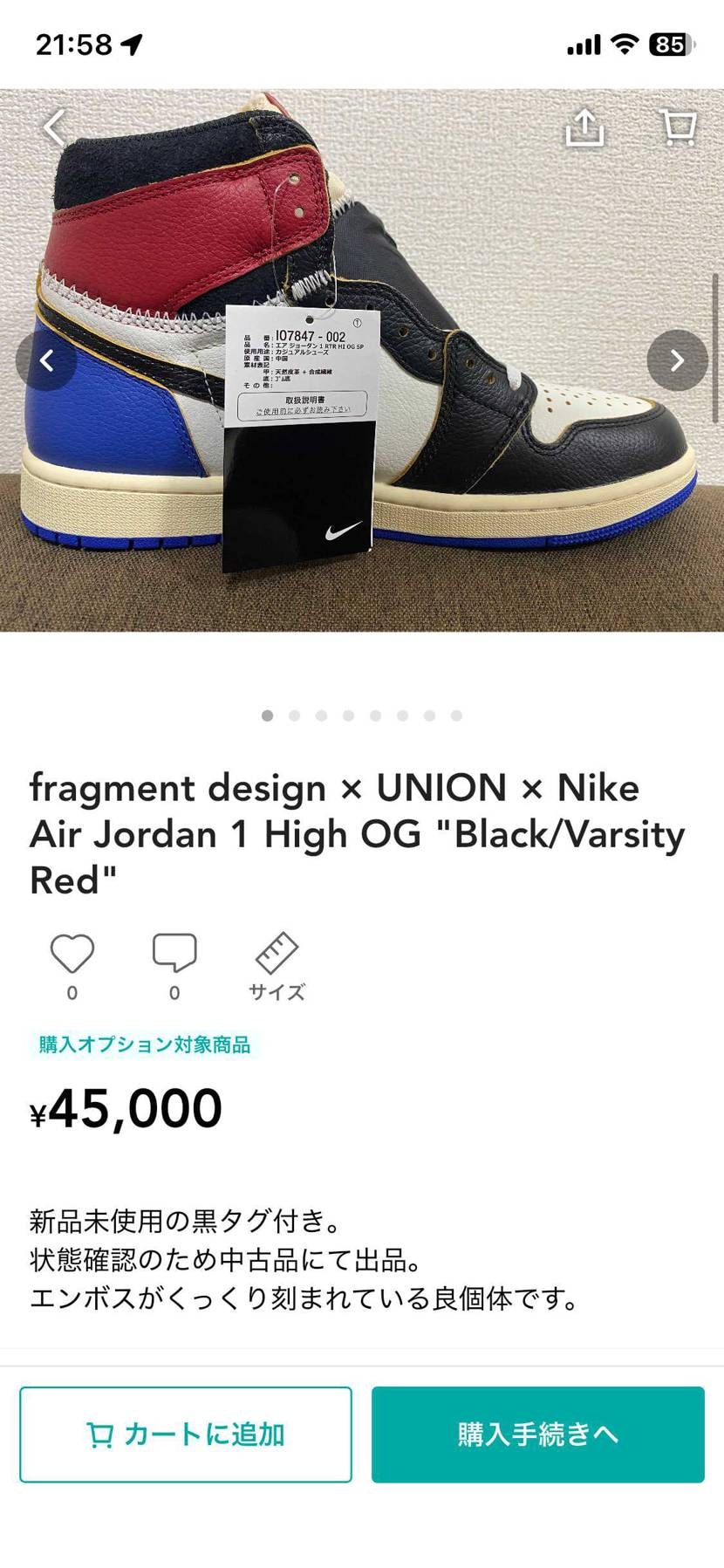The width and height of the screenshot is (724, 1568).
Task: Tap カートに追加 to add to cart
Action: point(186,1434)
